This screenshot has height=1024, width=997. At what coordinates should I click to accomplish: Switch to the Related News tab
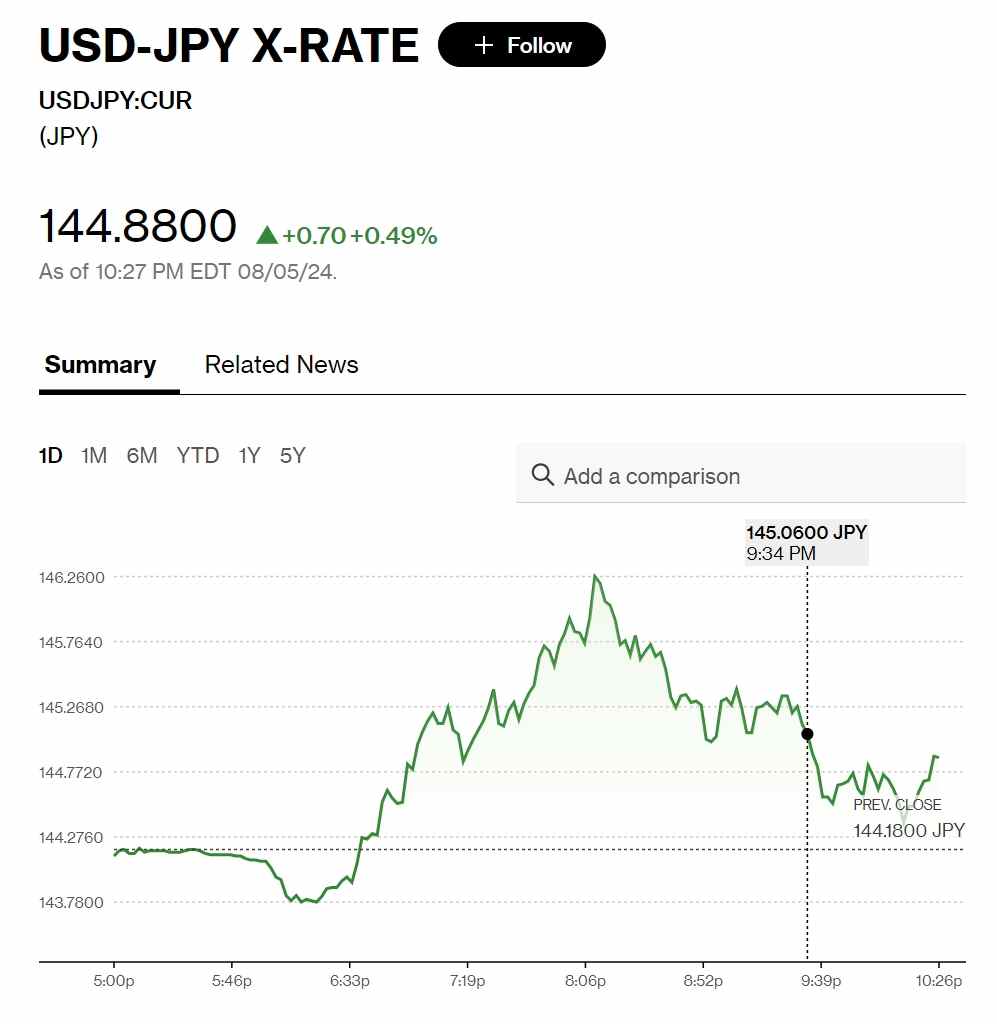pyautogui.click(x=281, y=365)
